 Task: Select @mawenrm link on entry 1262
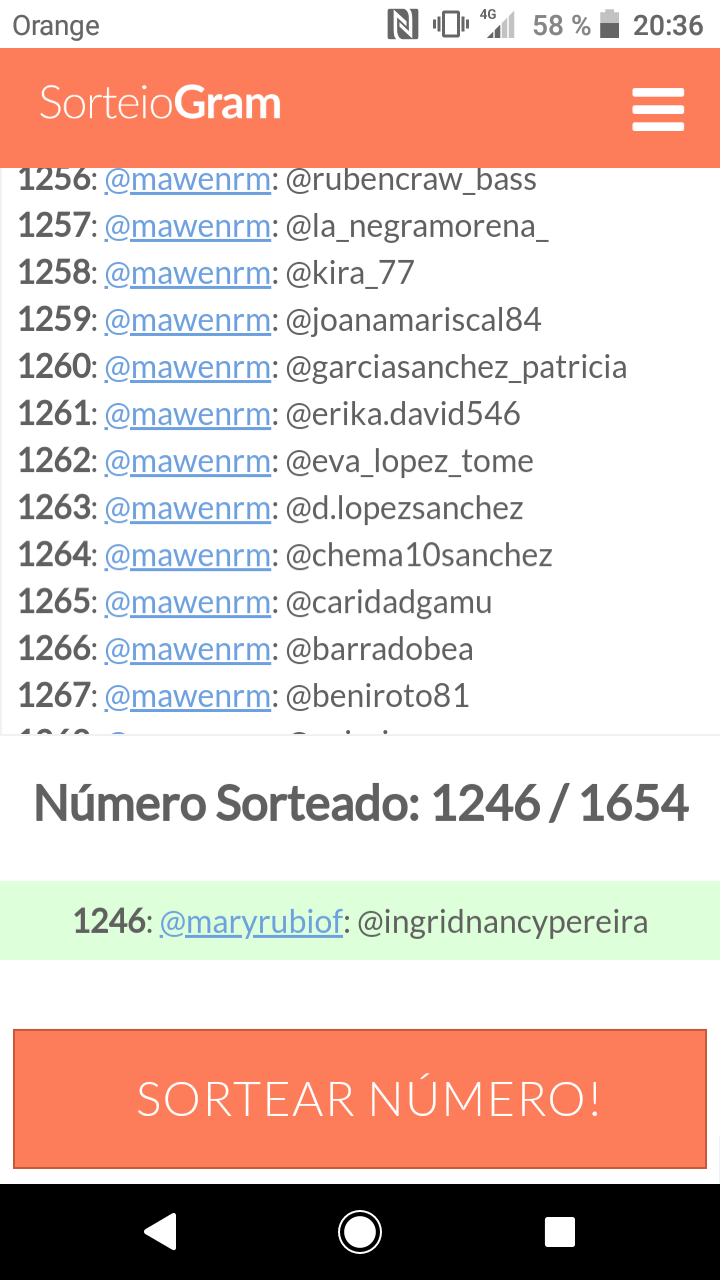pyautogui.click(x=187, y=461)
